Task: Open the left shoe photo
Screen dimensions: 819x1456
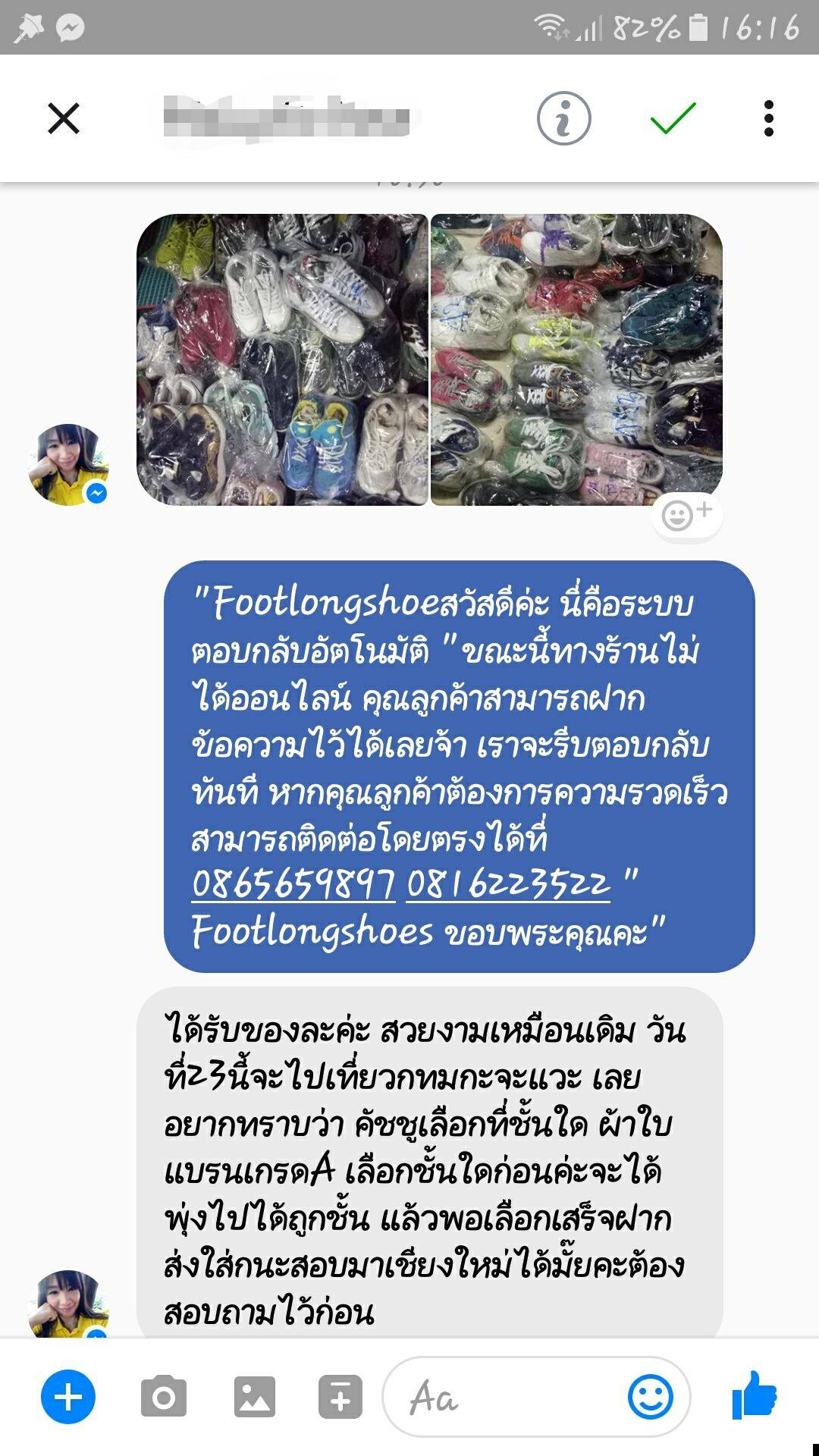Action: [x=282, y=359]
